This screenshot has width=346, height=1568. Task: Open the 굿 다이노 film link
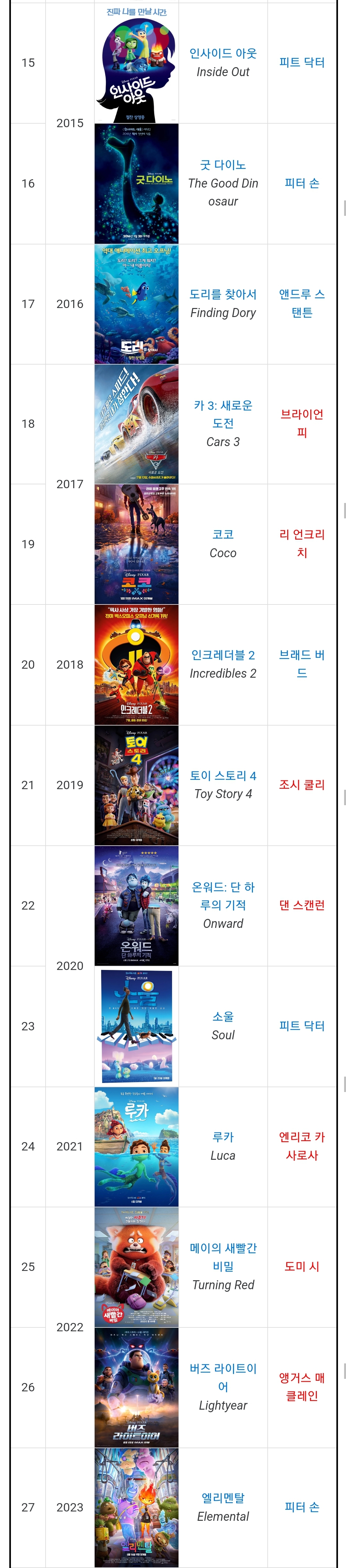[x=222, y=165]
